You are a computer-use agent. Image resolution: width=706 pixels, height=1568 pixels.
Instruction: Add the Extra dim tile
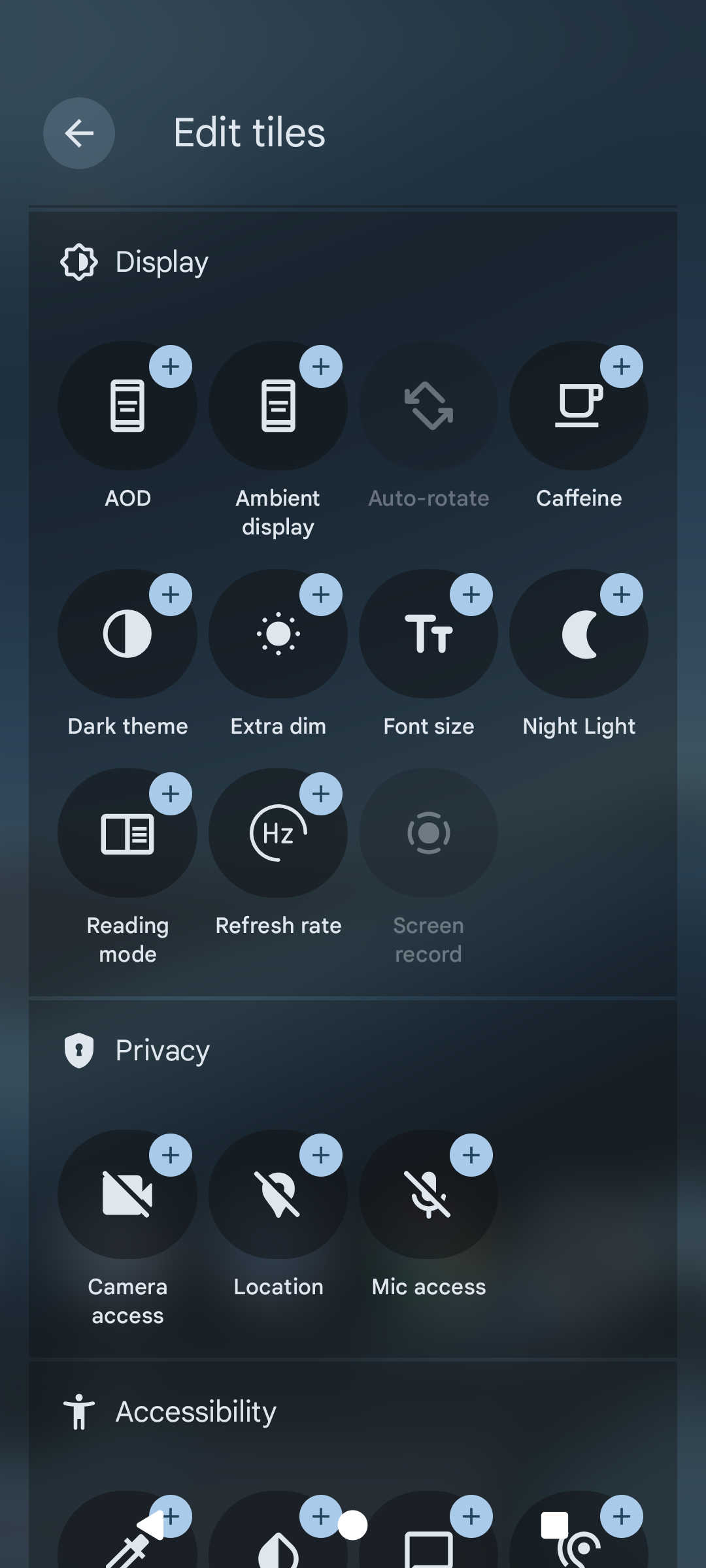click(x=321, y=595)
